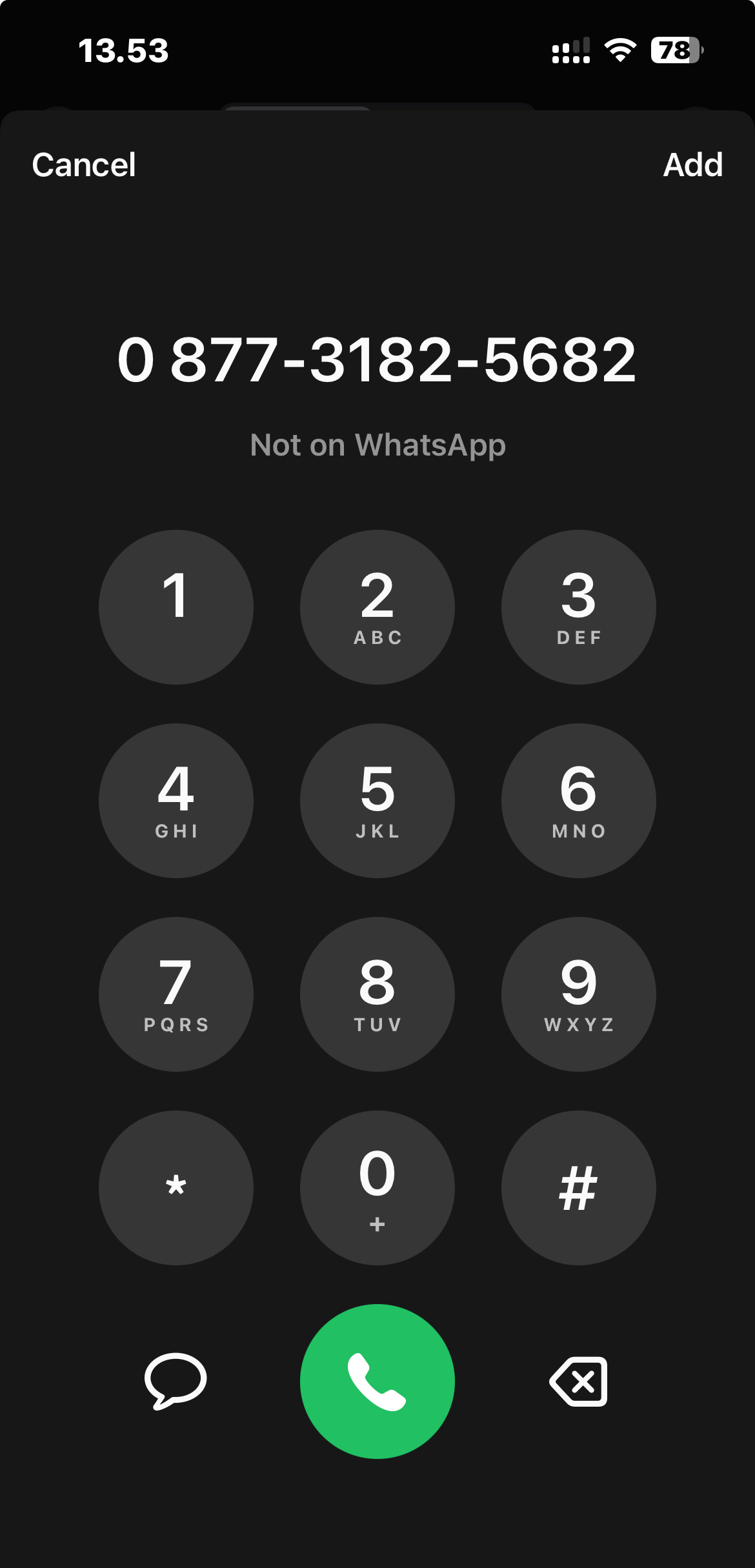The height and width of the screenshot is (1568, 755).
Task: Dial digit 1 on the keypad
Action: tap(176, 607)
